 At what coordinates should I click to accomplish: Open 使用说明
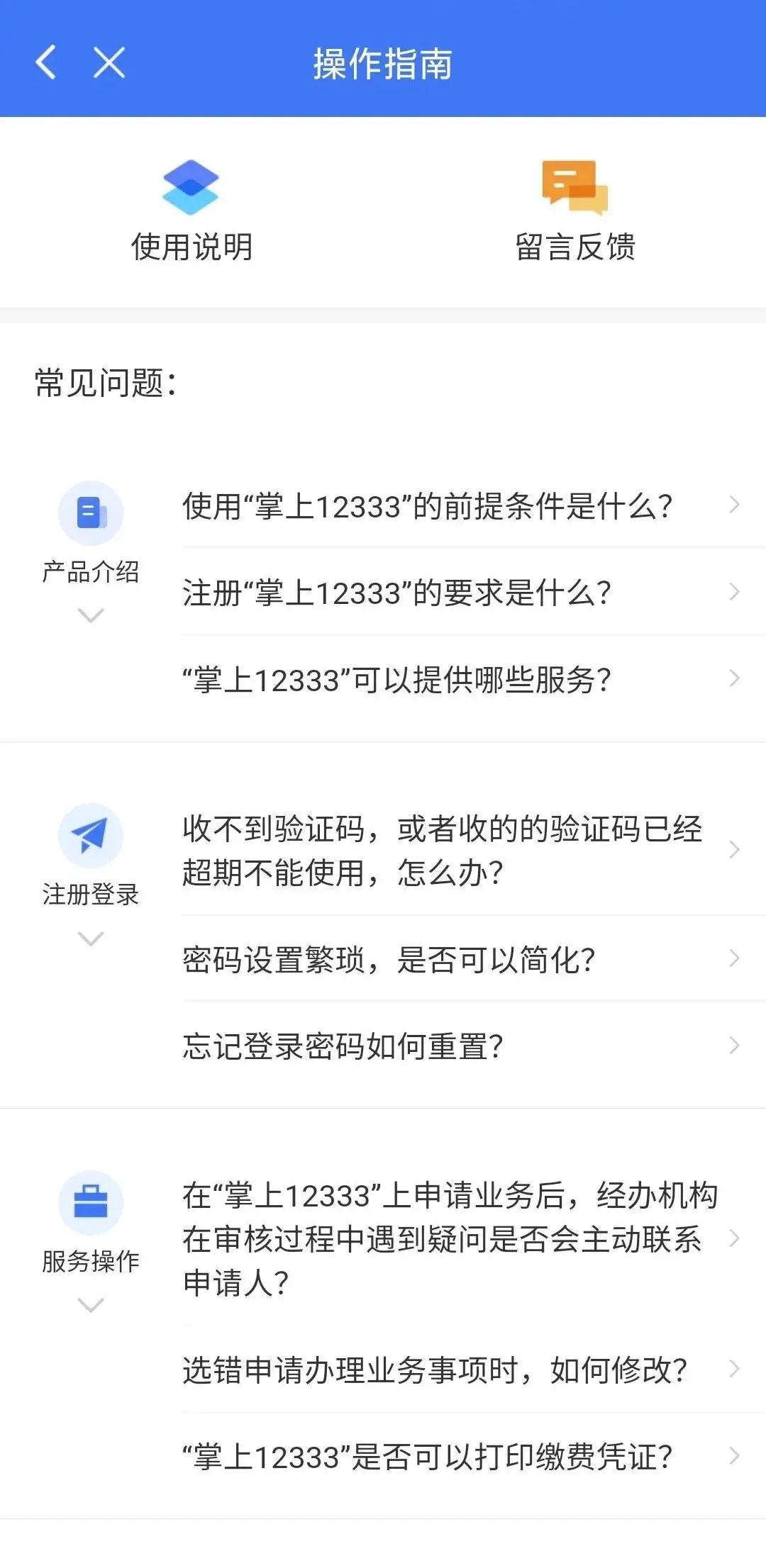tap(191, 211)
